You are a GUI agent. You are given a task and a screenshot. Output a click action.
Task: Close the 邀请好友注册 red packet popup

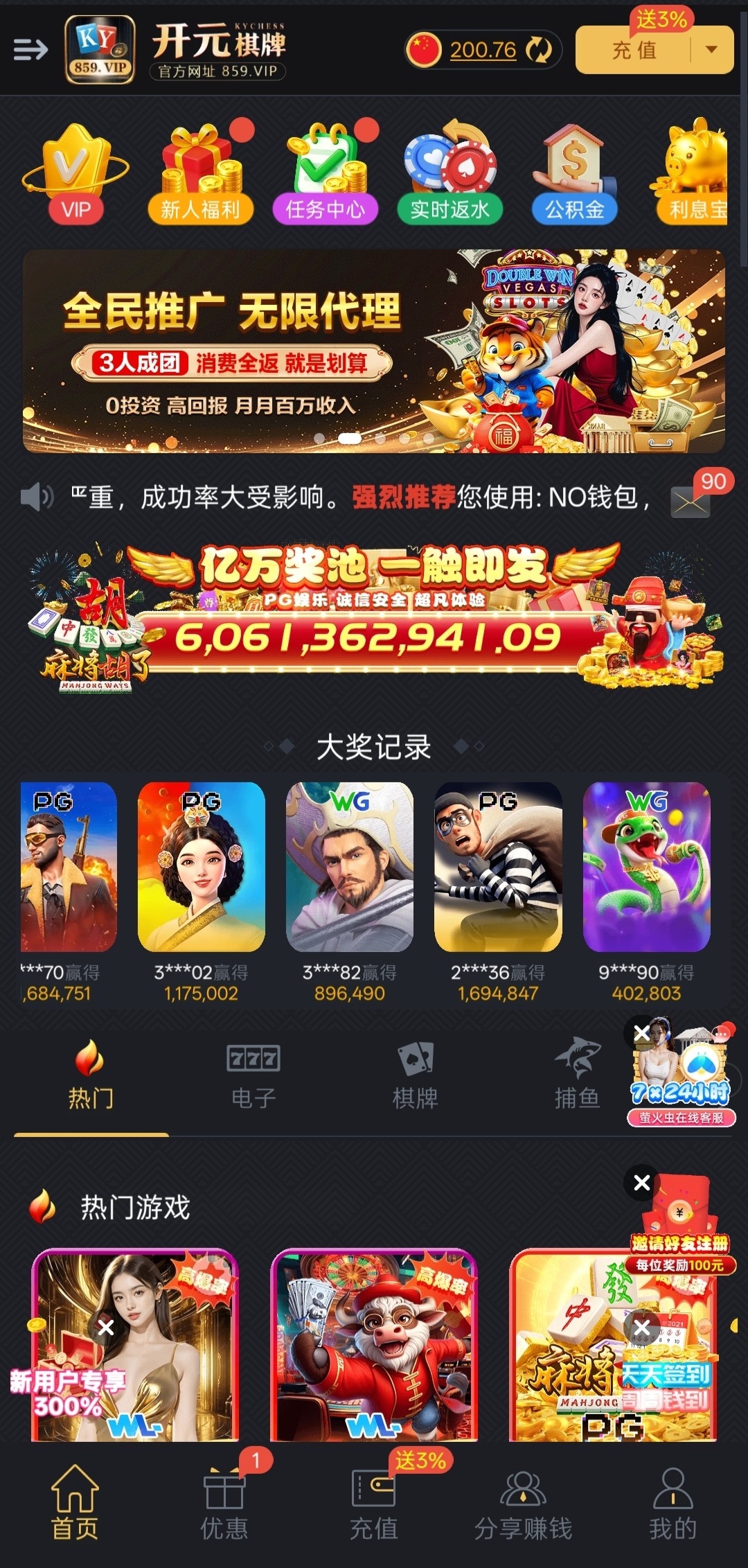pyautogui.click(x=641, y=1183)
